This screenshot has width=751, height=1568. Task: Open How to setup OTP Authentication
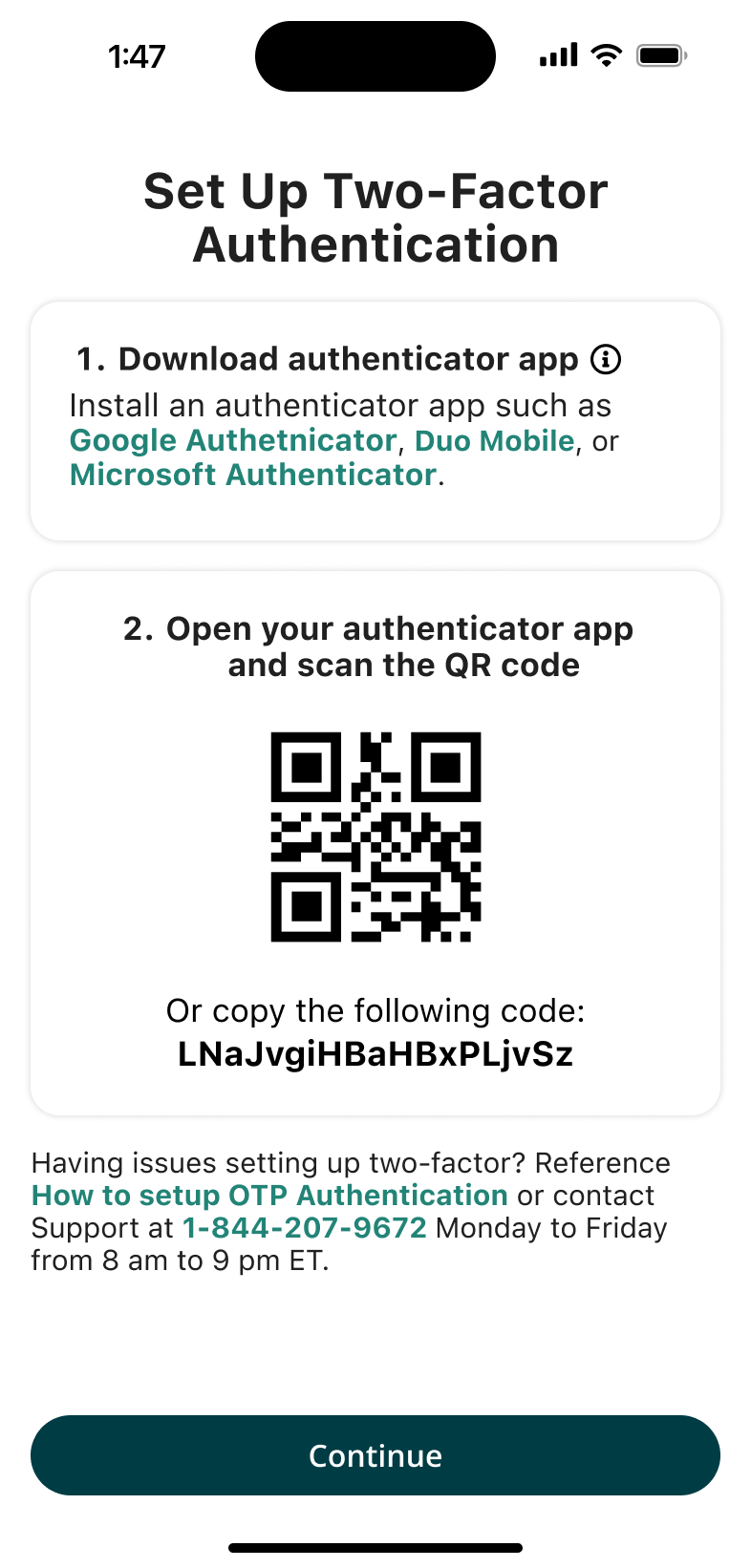[269, 1196]
